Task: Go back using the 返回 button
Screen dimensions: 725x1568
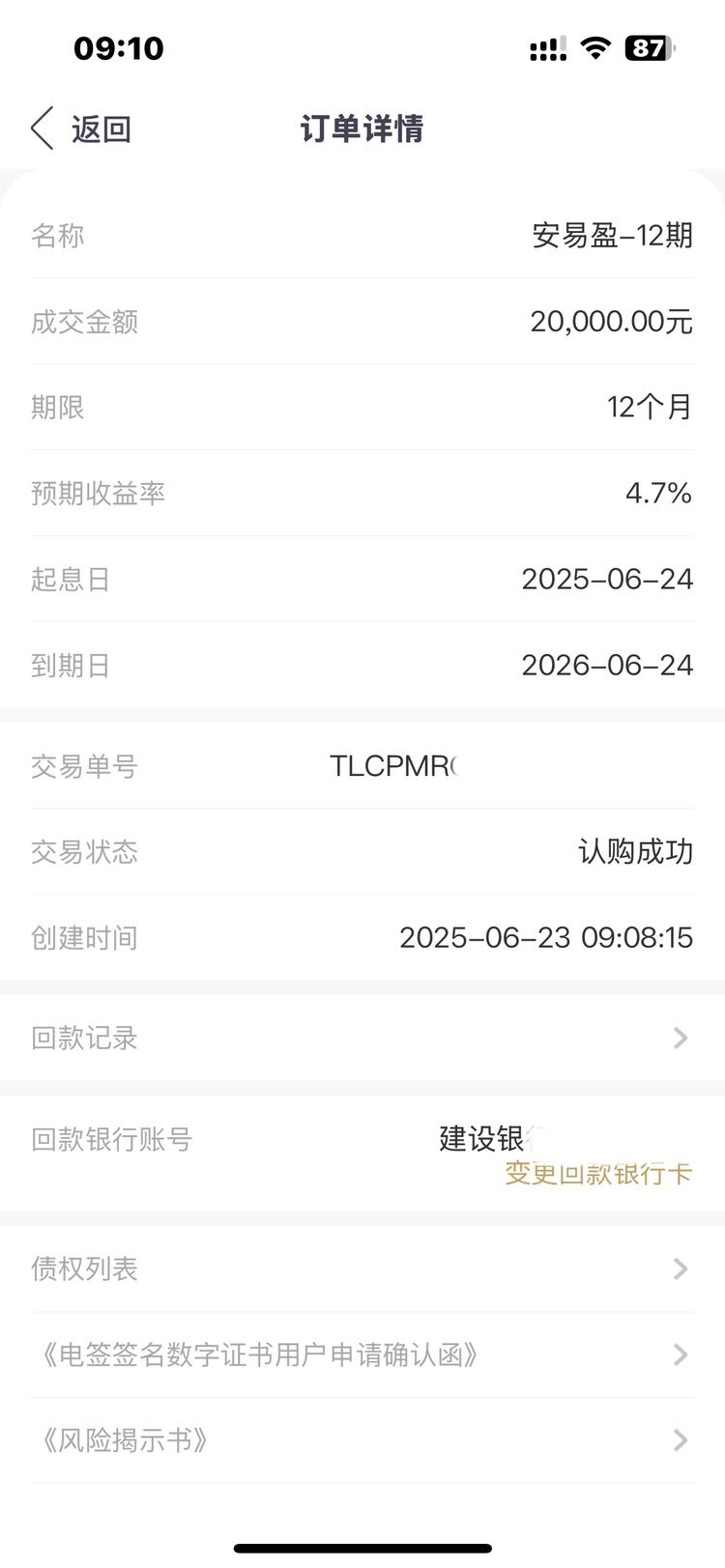Action: (x=81, y=128)
